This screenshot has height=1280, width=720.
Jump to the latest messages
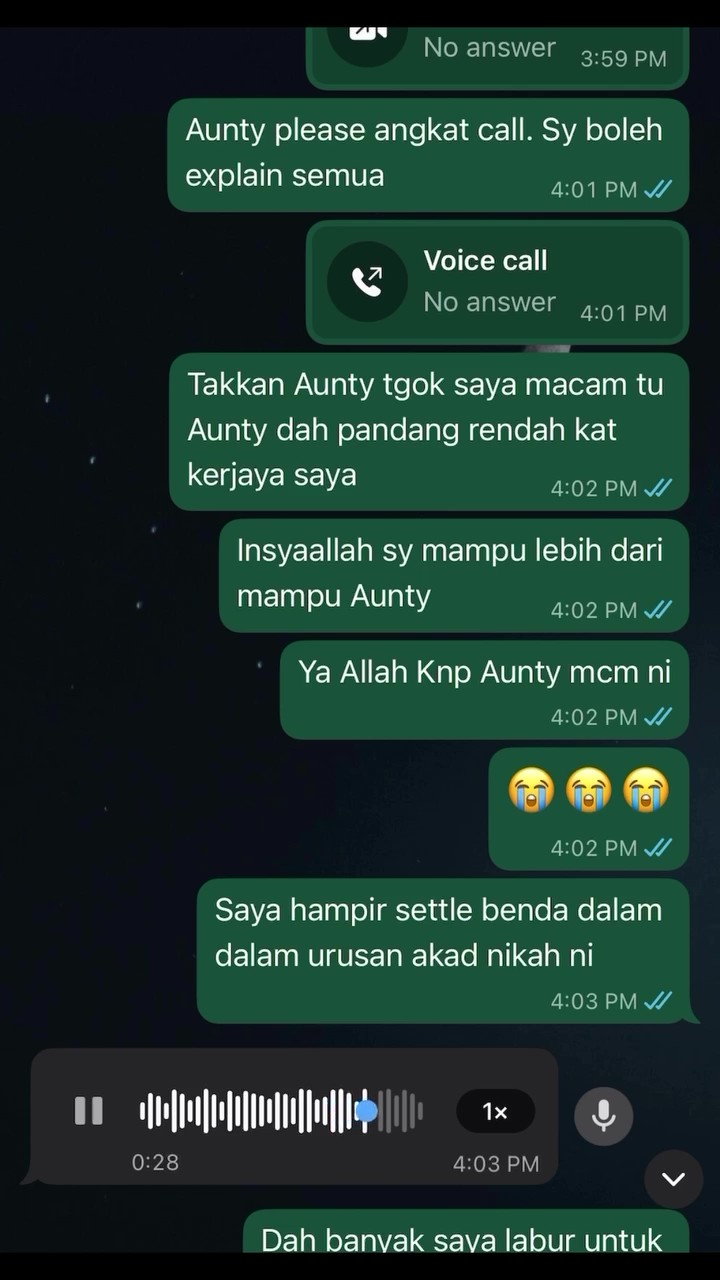673,1179
